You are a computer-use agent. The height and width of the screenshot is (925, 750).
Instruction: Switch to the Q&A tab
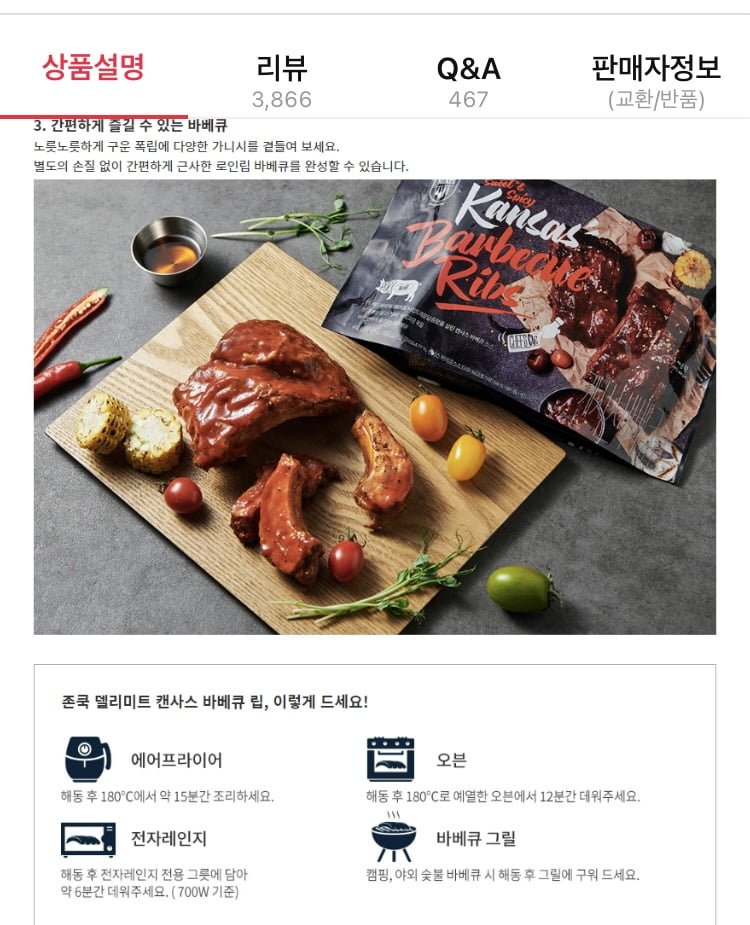[468, 81]
